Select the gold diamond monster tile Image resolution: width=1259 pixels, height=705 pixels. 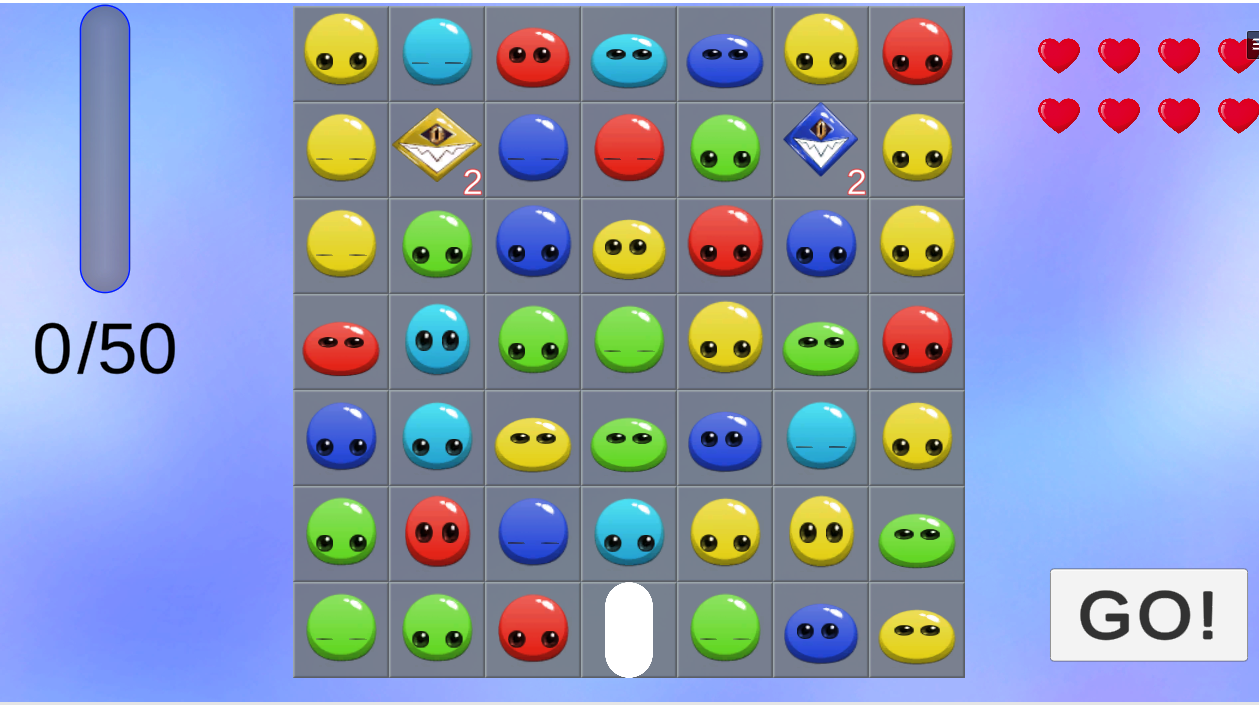tap(436, 145)
